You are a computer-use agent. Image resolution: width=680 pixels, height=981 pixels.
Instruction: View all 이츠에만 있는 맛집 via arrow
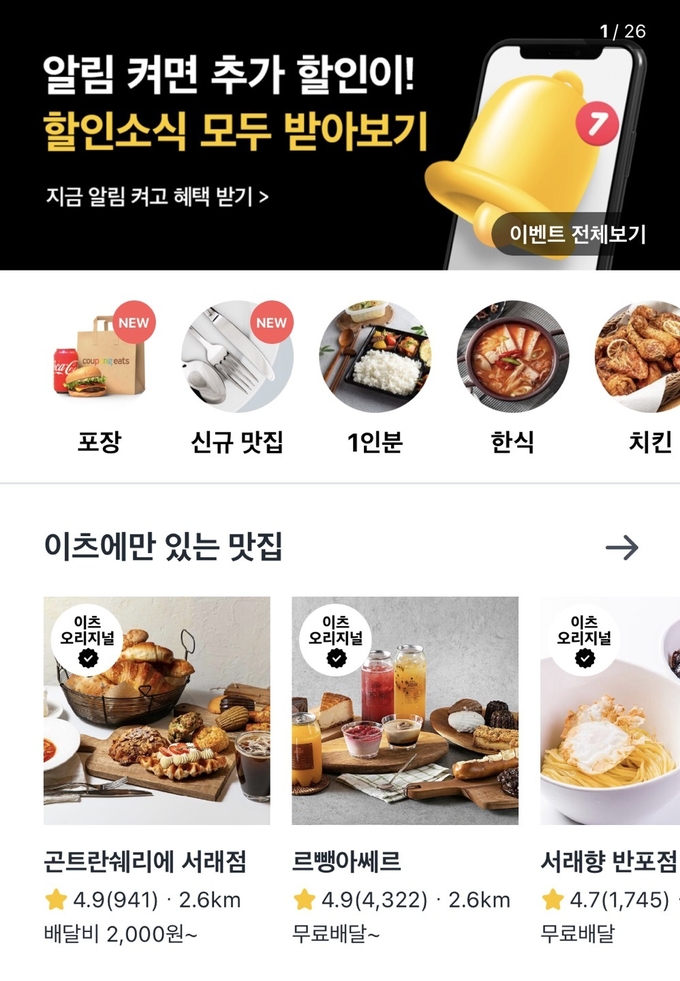pyautogui.click(x=621, y=547)
